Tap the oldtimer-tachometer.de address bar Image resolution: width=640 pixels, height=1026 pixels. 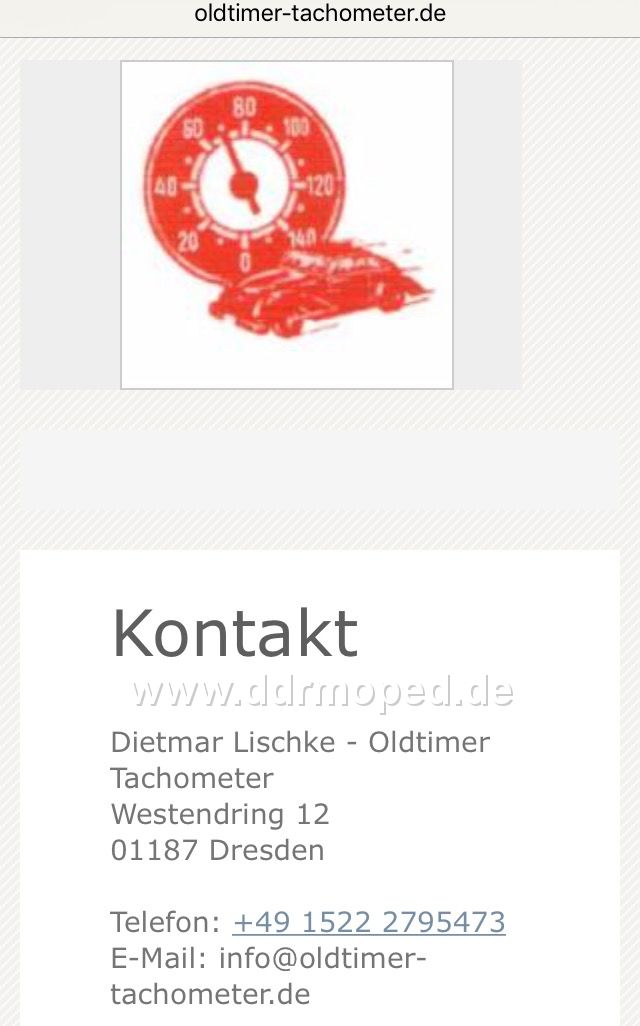pyautogui.click(x=320, y=13)
